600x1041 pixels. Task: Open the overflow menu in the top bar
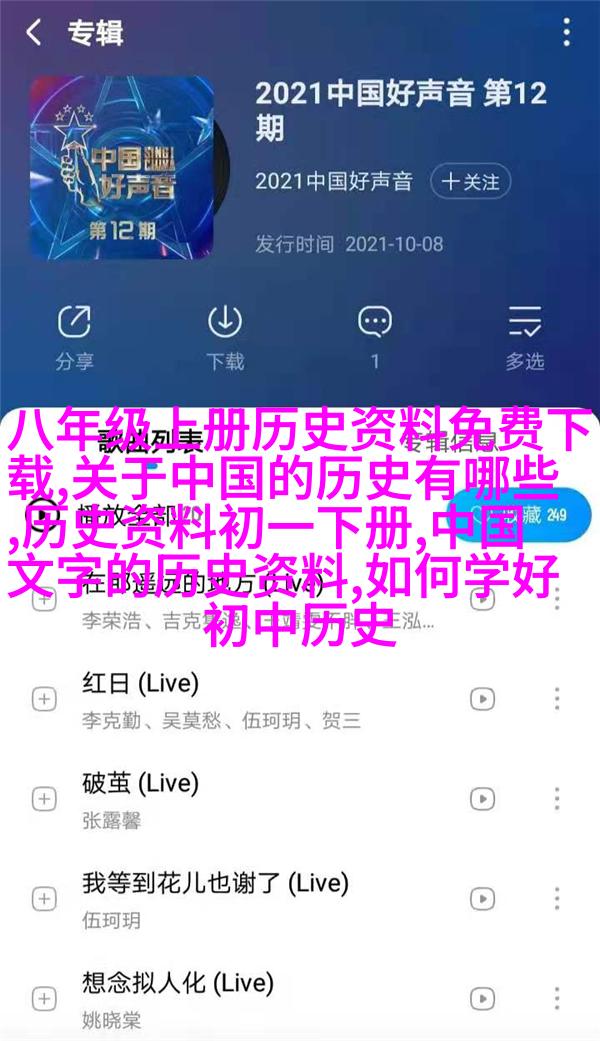click(567, 33)
